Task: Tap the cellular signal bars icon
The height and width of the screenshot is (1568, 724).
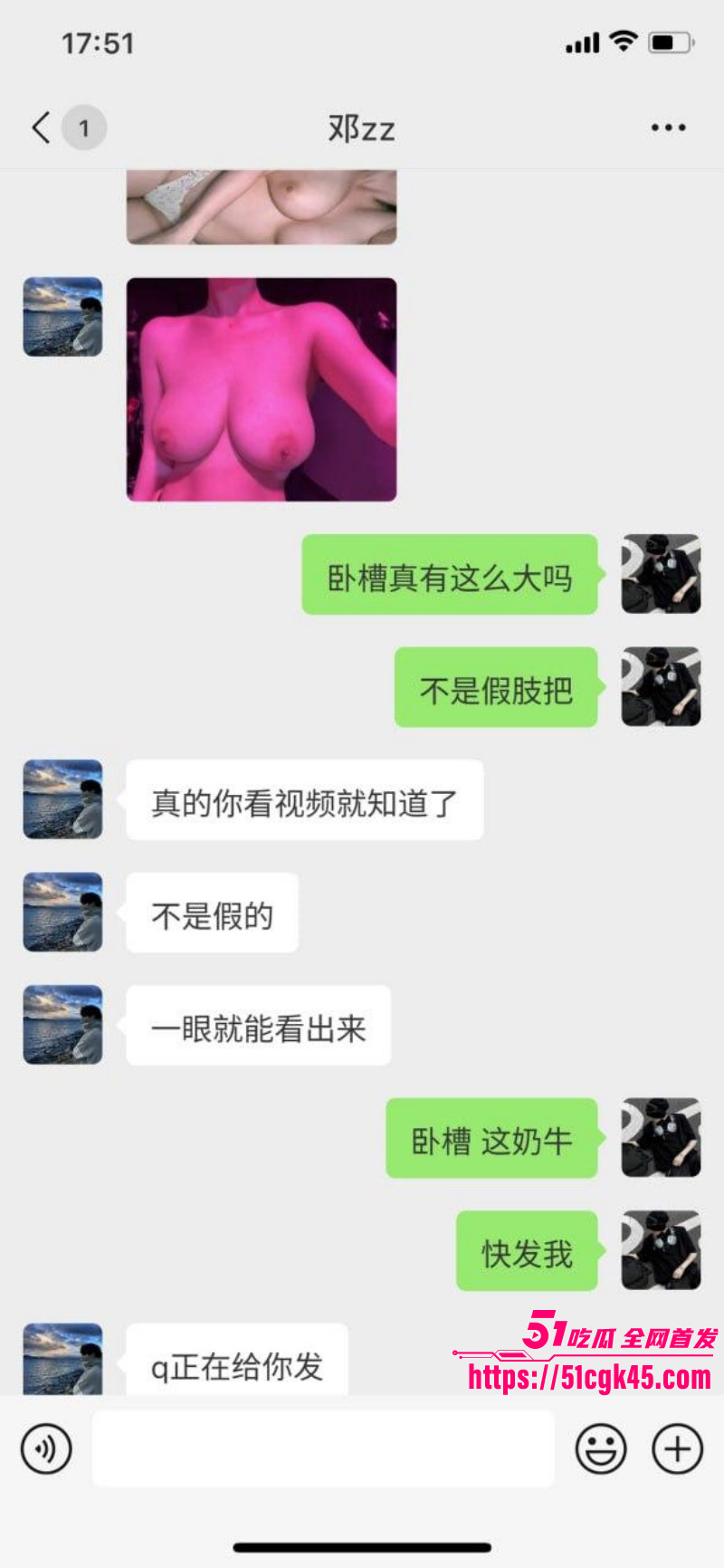Action: pos(582,41)
